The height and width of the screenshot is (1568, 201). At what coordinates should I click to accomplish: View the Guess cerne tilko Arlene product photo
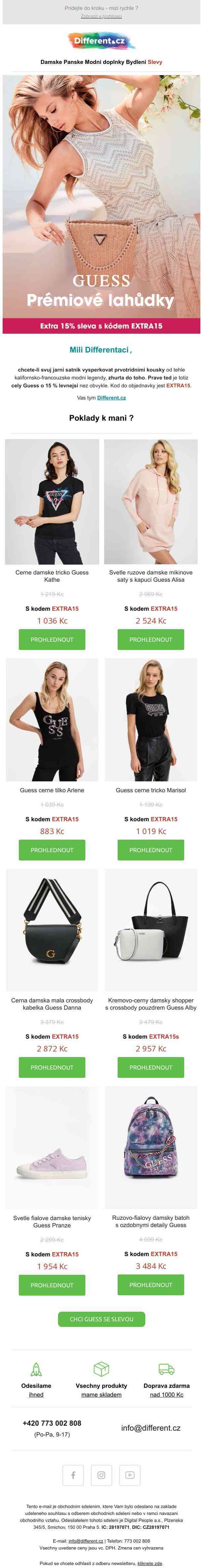click(x=52, y=719)
